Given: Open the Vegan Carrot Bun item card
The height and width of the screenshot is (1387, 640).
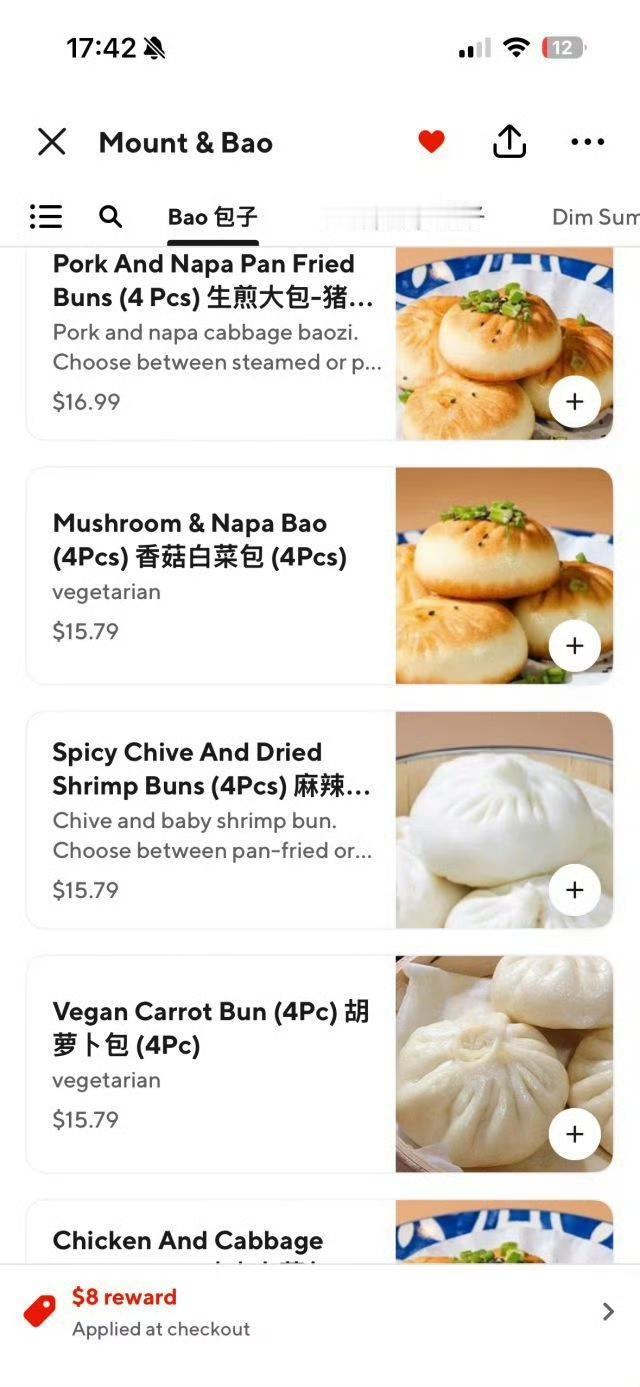Looking at the screenshot, I should [210, 1064].
